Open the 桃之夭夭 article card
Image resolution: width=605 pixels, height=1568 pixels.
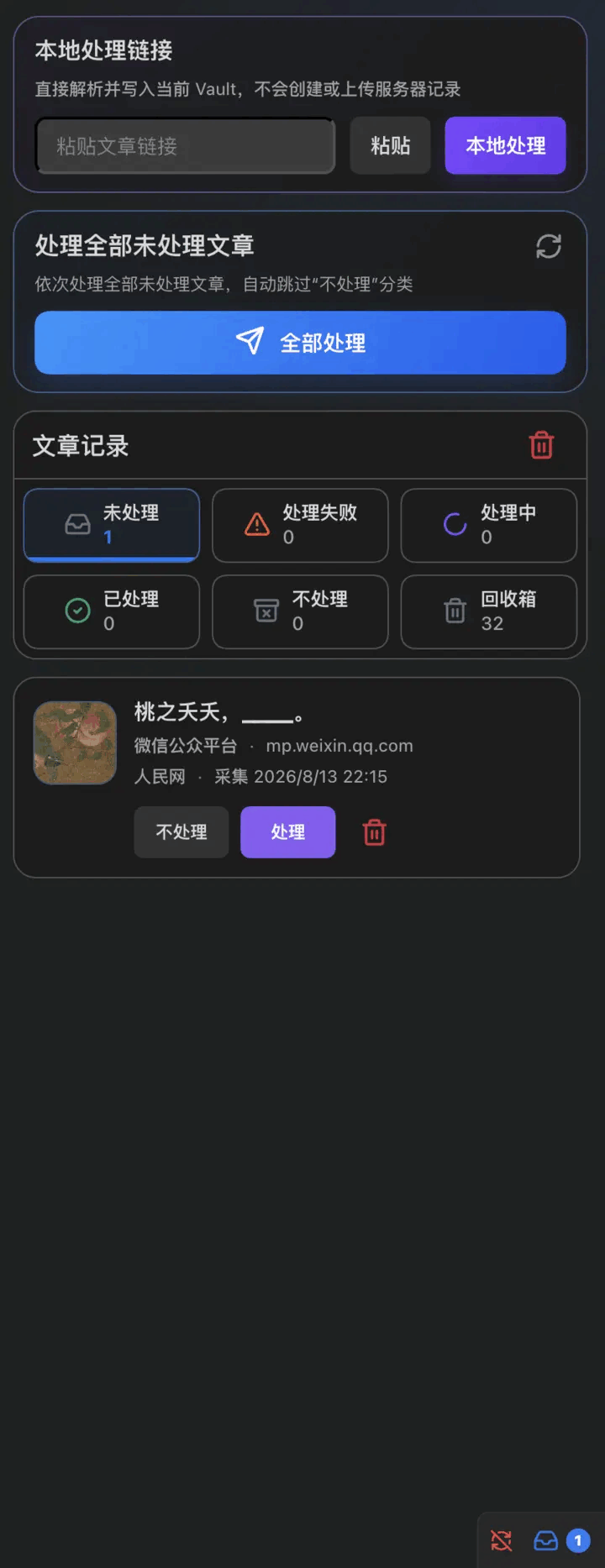point(297,778)
